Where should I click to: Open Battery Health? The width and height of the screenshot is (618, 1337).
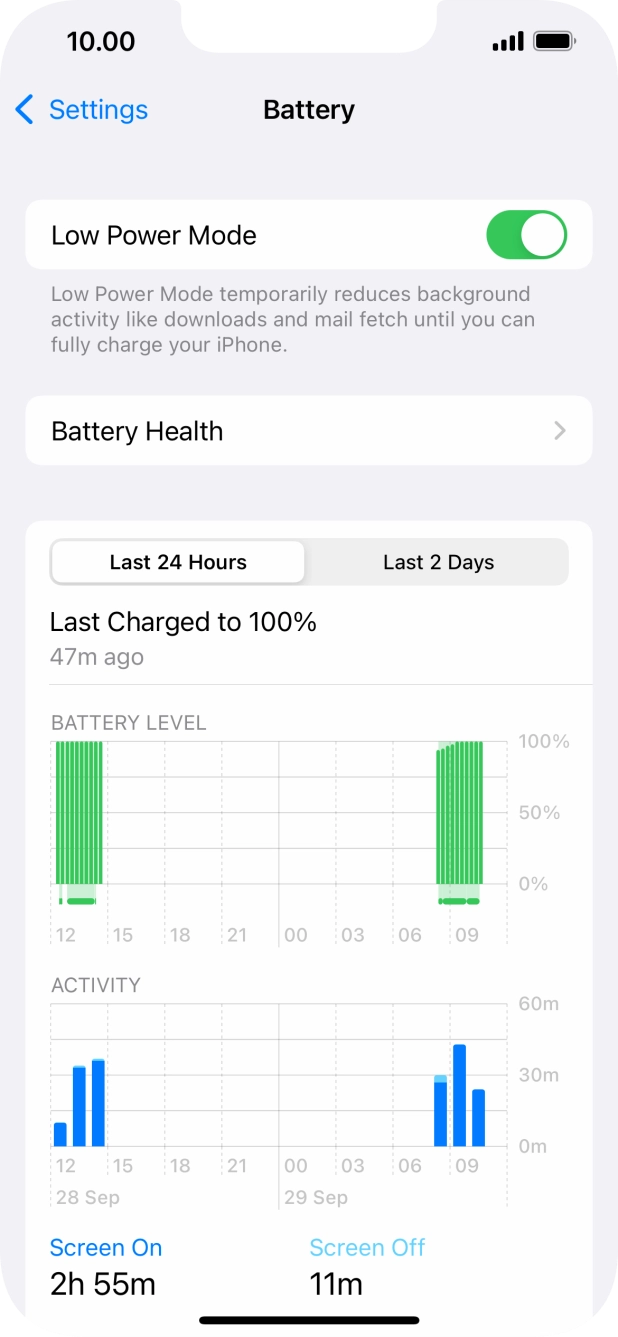coord(309,431)
